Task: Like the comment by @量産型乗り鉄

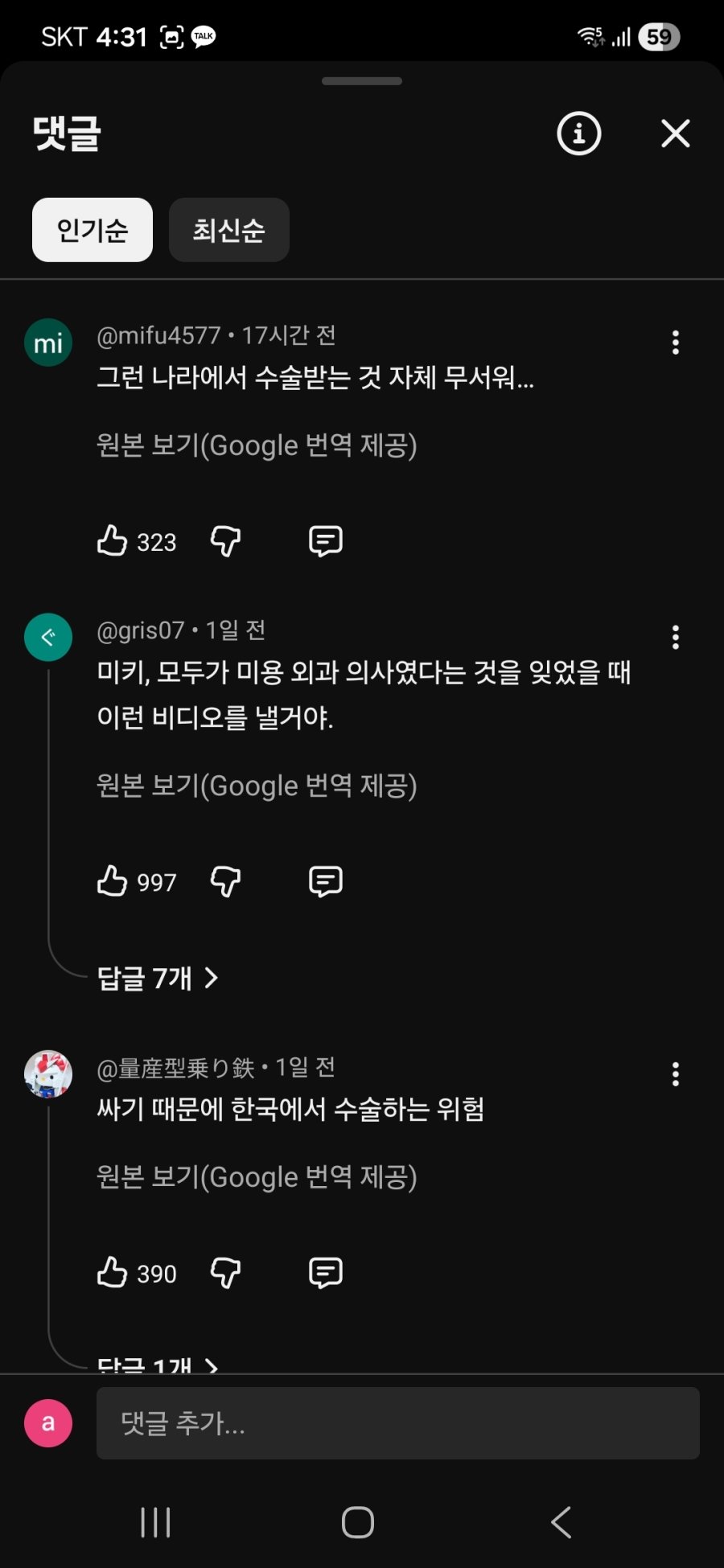Action: coord(113,1273)
